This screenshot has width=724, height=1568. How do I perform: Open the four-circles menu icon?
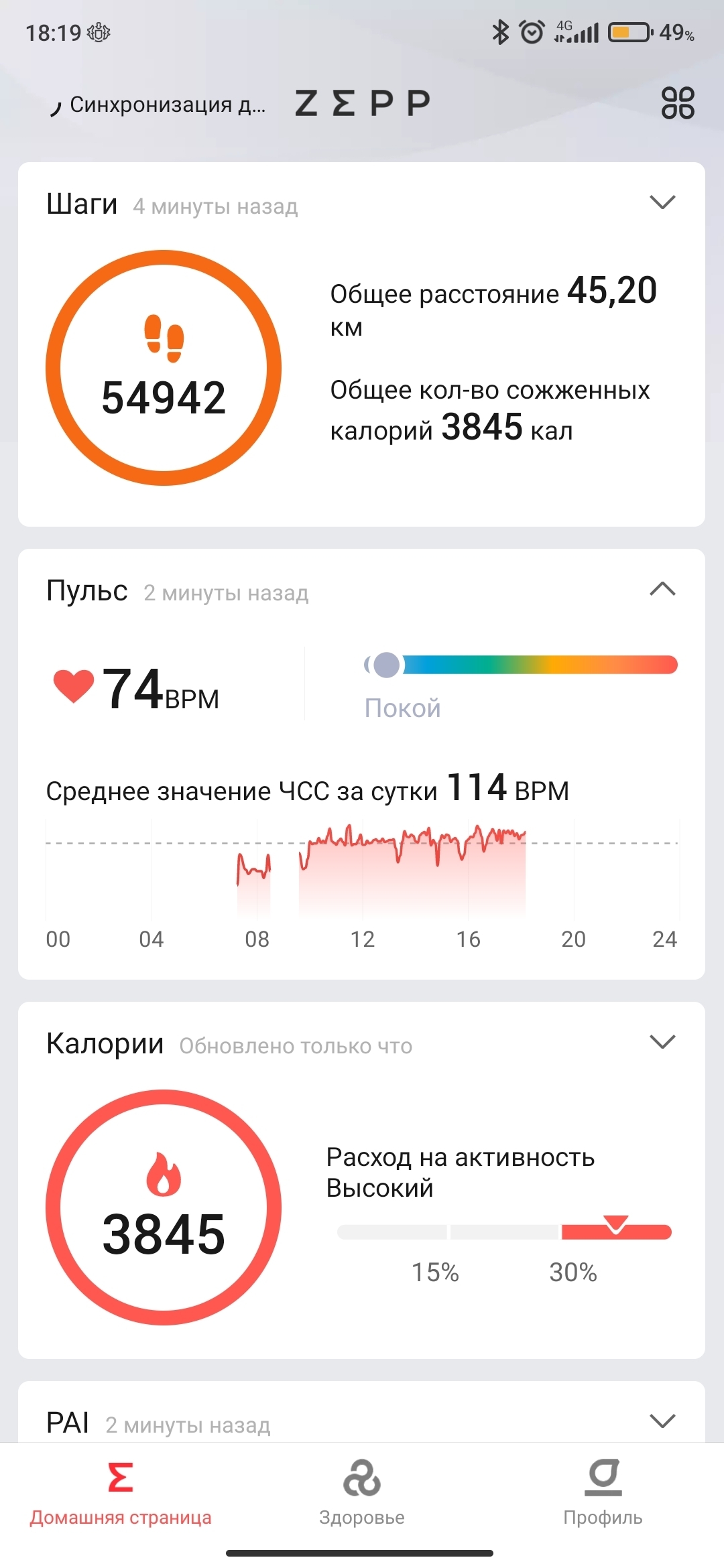(x=678, y=103)
